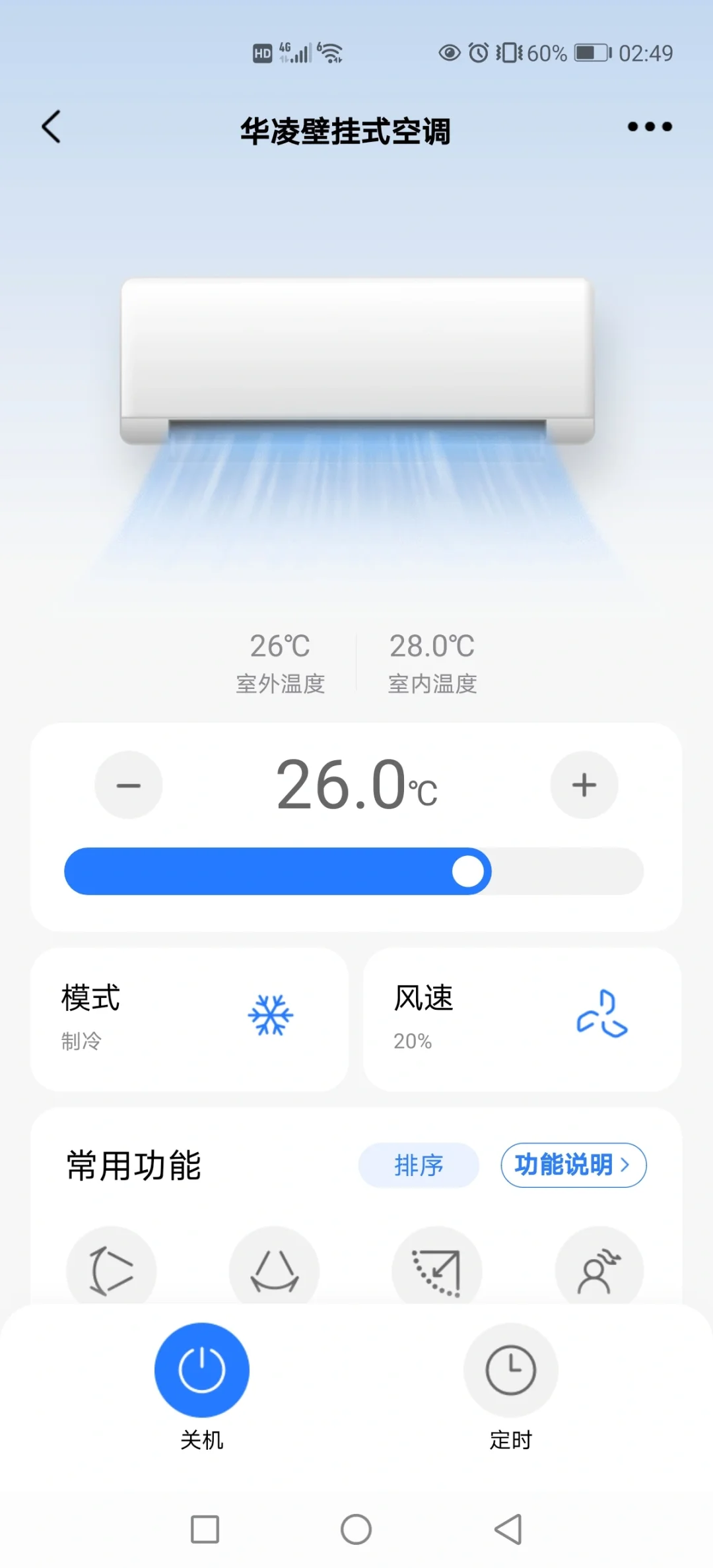Expand the 功能说明 feature description
Viewport: 713px width, 1568px height.
(572, 1165)
